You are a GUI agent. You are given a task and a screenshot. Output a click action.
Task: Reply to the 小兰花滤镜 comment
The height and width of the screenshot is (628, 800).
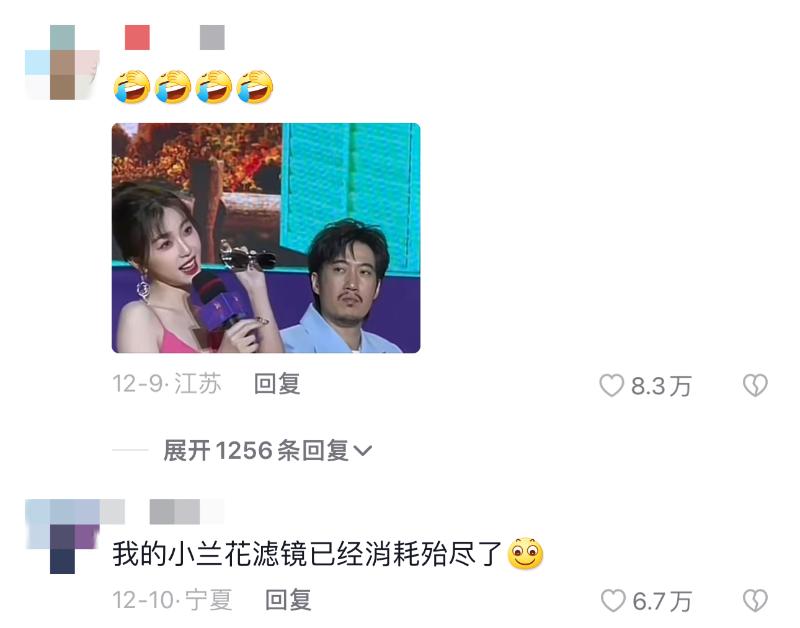288,600
